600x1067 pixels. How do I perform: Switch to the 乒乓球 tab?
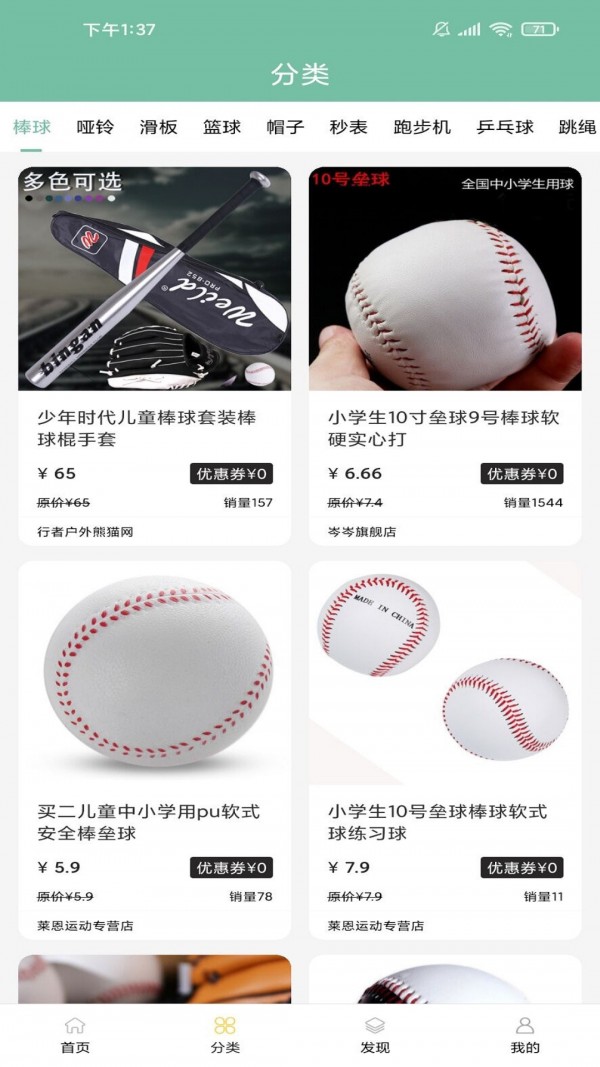click(x=505, y=127)
